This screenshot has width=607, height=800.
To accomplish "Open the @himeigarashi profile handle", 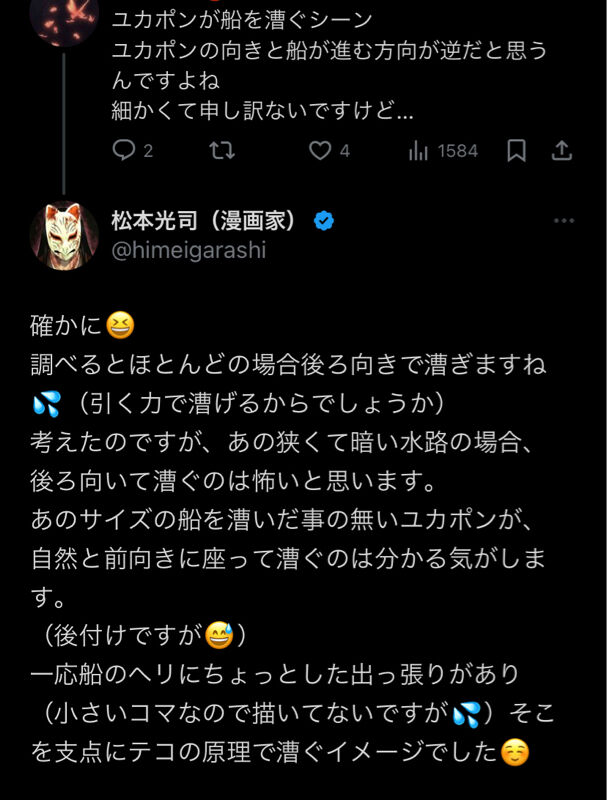I will pos(189,251).
